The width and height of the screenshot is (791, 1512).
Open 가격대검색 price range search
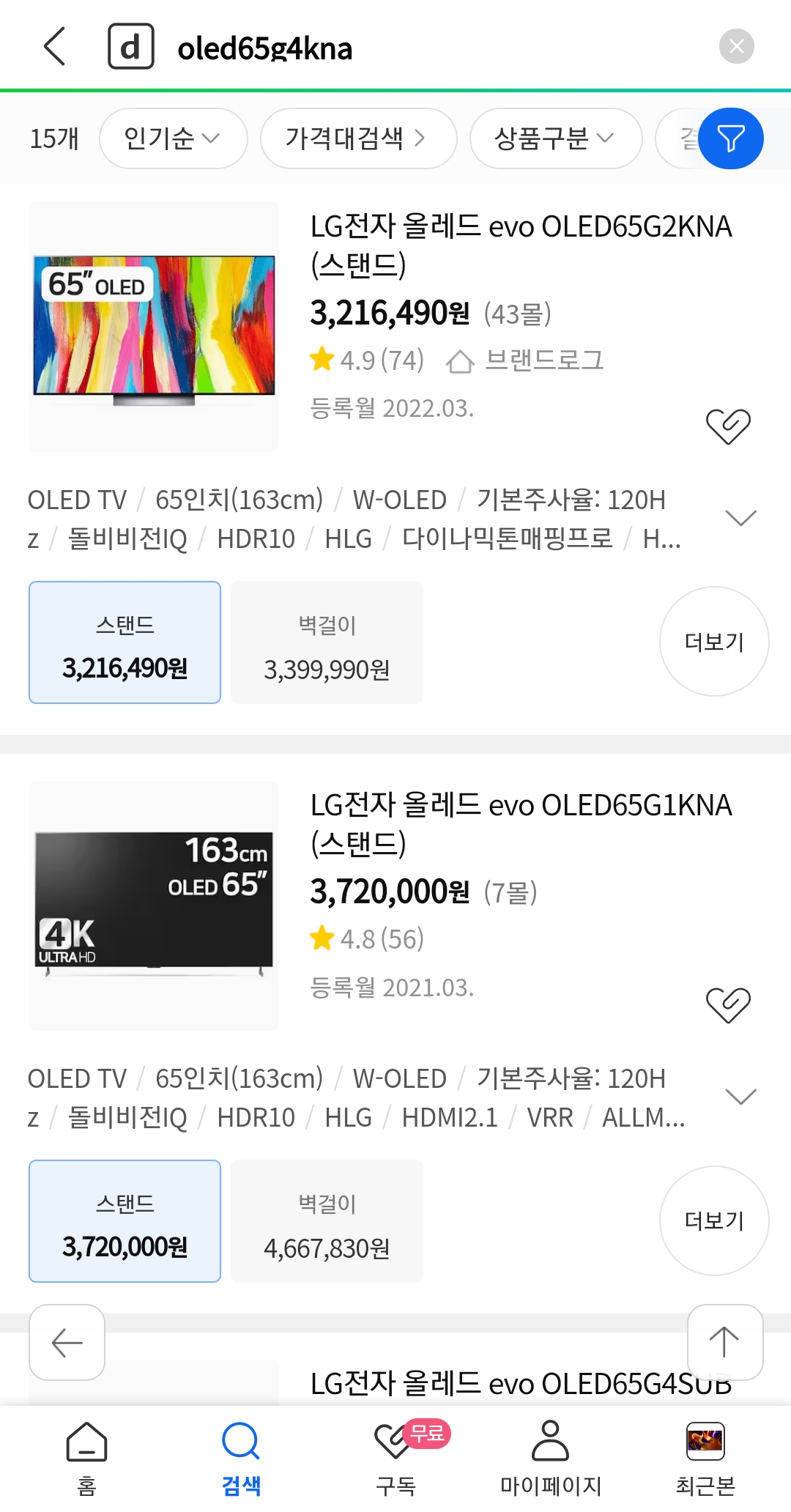(x=357, y=138)
